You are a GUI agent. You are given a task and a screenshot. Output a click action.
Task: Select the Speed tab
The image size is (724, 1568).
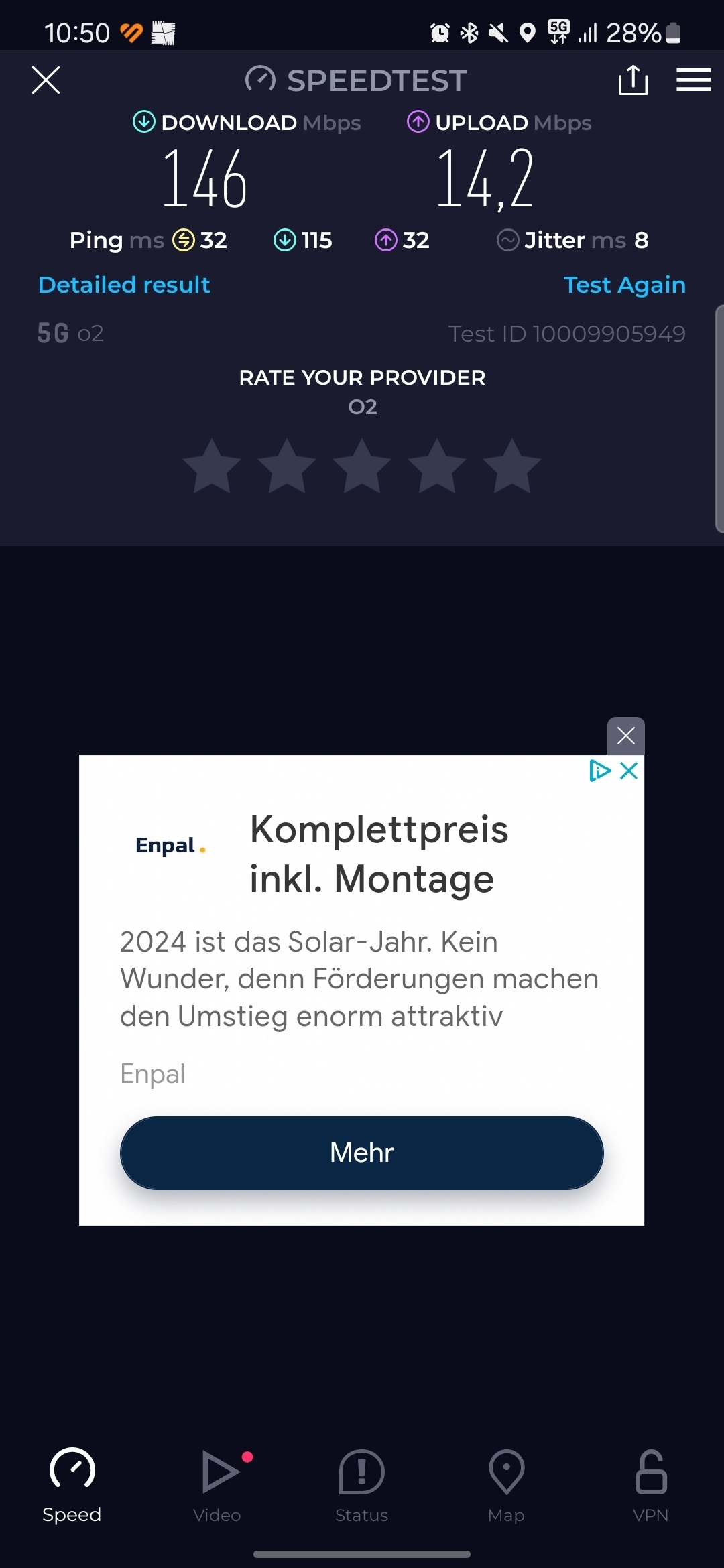(x=72, y=1485)
